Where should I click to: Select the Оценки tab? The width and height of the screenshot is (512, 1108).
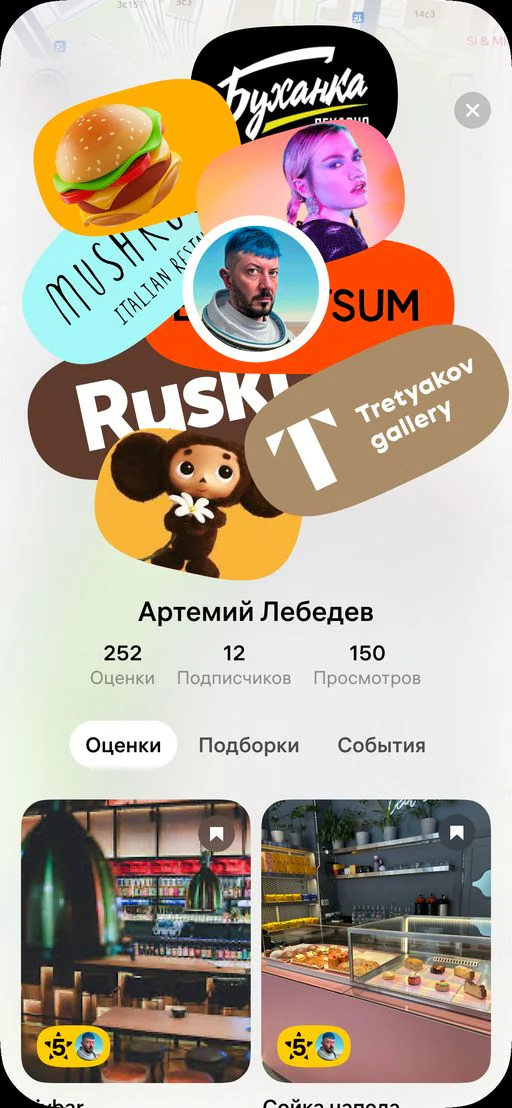(123, 745)
